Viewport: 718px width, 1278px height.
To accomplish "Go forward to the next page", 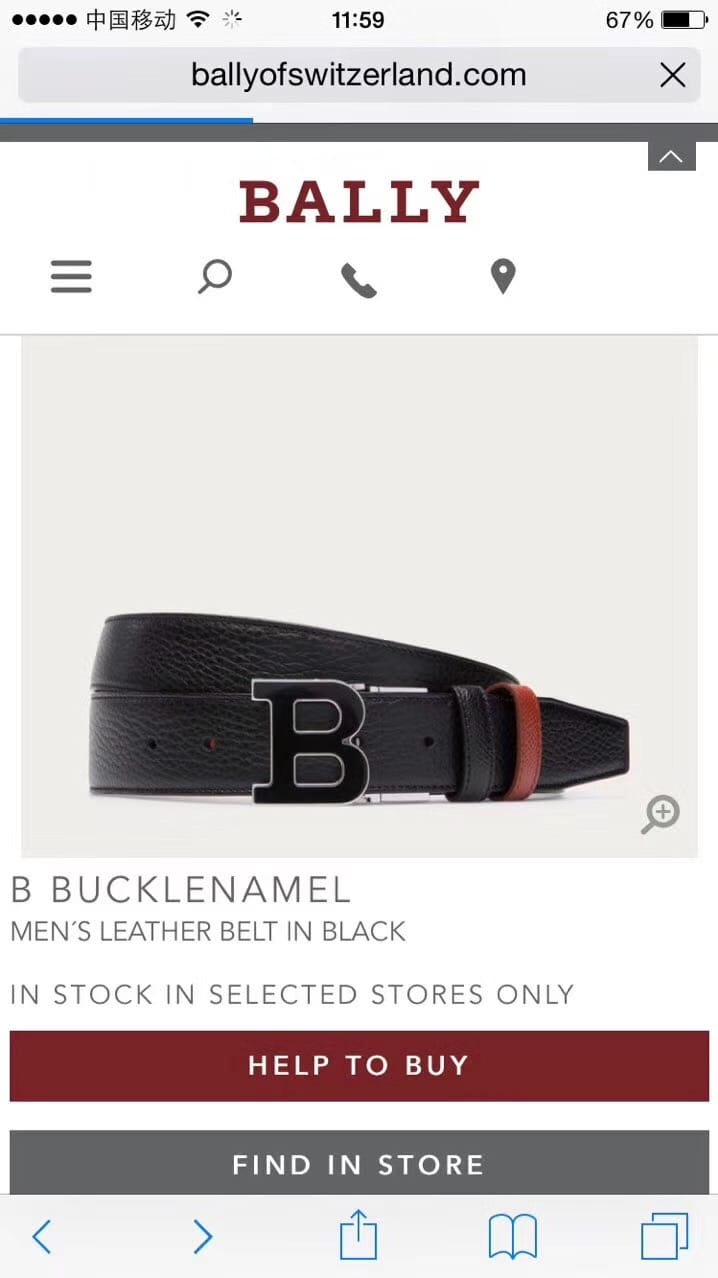I will point(202,1237).
